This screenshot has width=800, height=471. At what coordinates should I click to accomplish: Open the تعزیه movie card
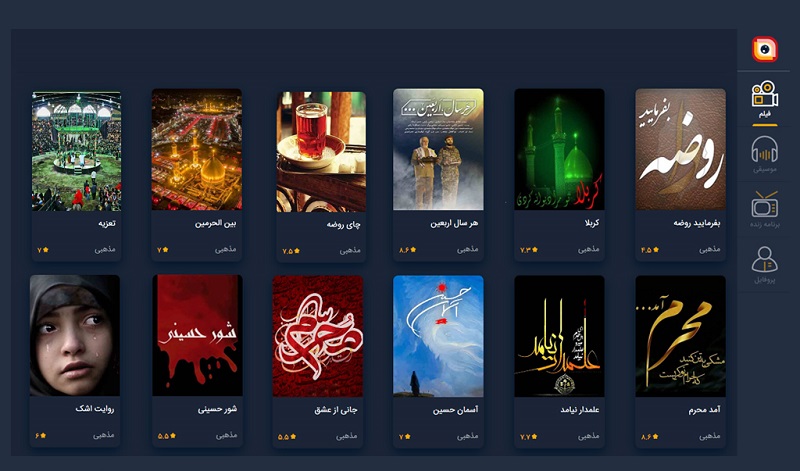[x=76, y=150]
